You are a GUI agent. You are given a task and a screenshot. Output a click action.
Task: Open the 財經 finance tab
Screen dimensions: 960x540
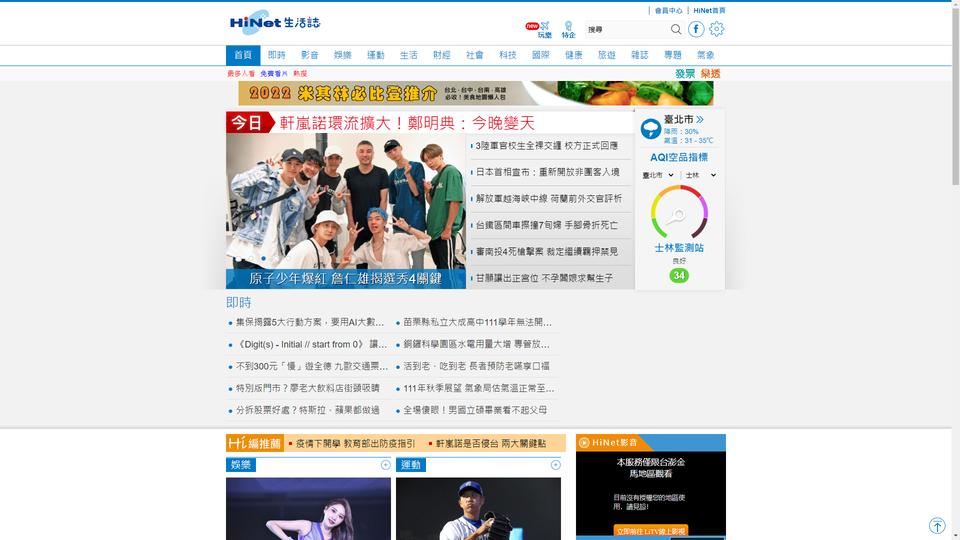[442, 55]
